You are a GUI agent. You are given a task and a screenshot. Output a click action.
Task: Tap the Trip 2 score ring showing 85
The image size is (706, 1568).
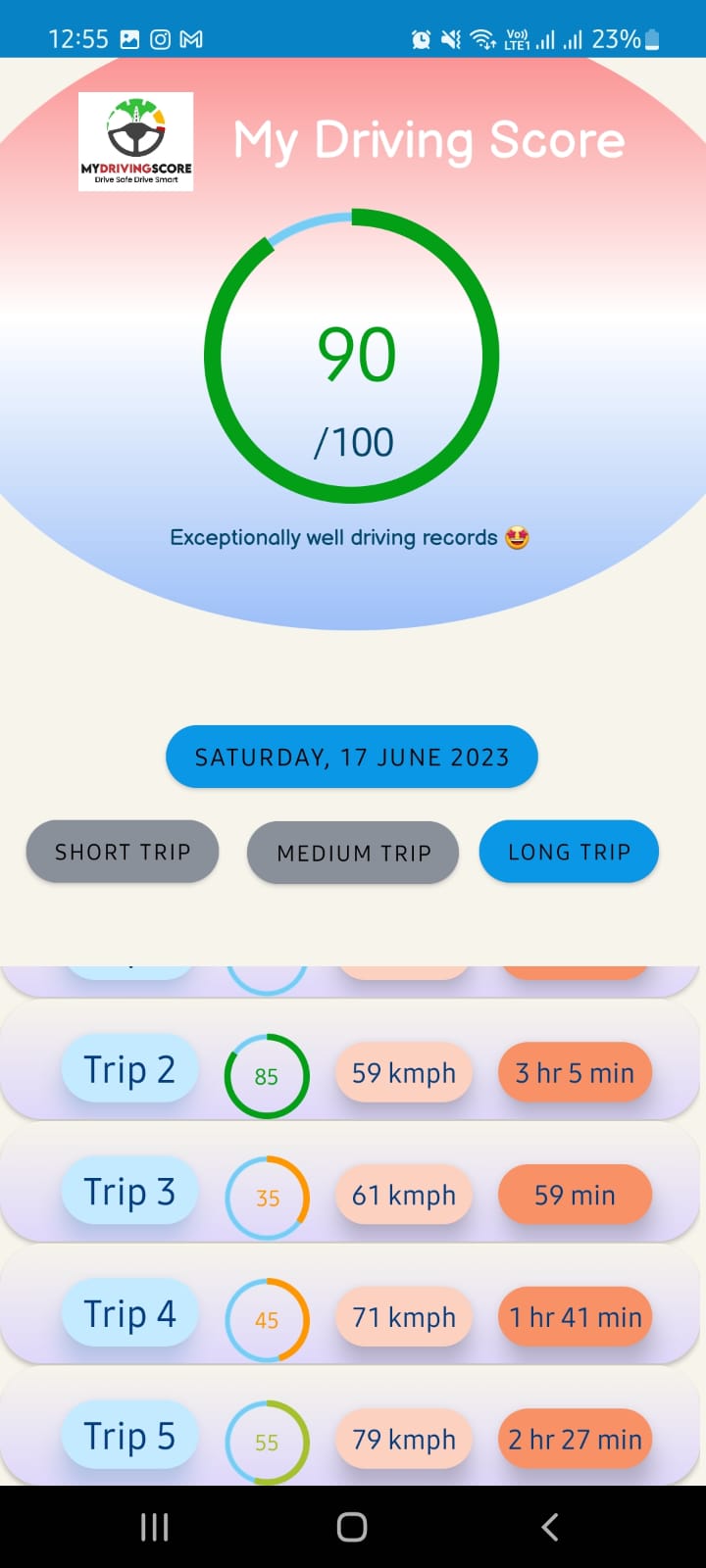click(267, 1076)
